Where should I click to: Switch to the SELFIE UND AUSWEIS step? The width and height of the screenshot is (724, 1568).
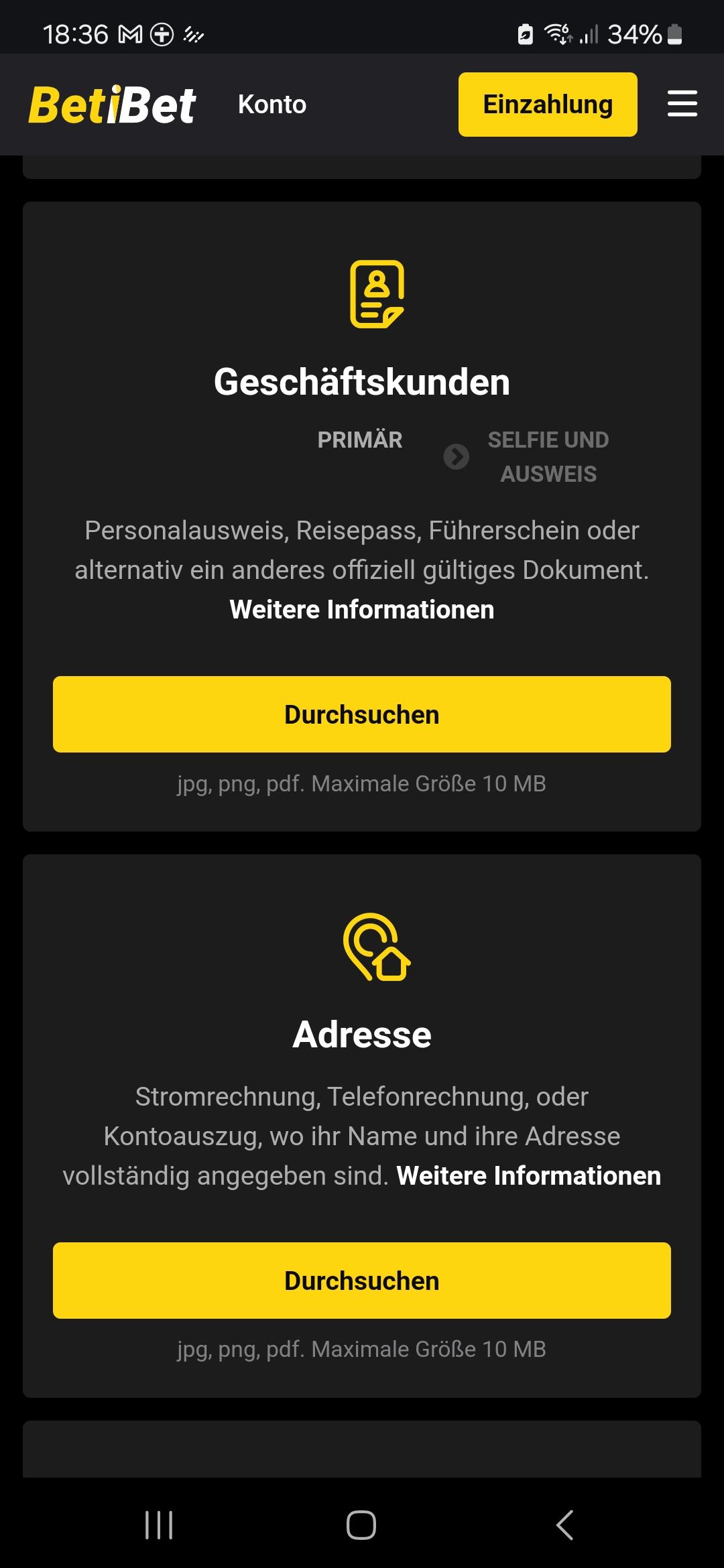click(x=548, y=456)
